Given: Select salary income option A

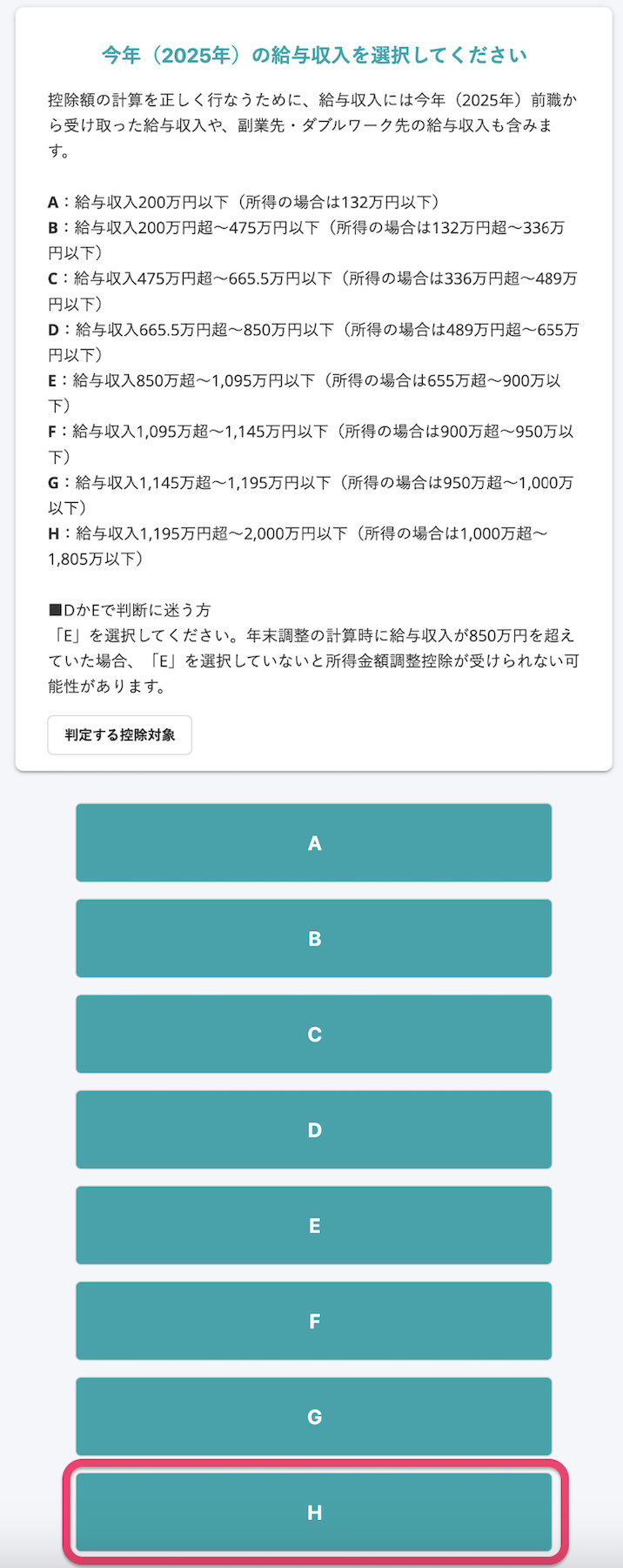Looking at the screenshot, I should tap(313, 842).
